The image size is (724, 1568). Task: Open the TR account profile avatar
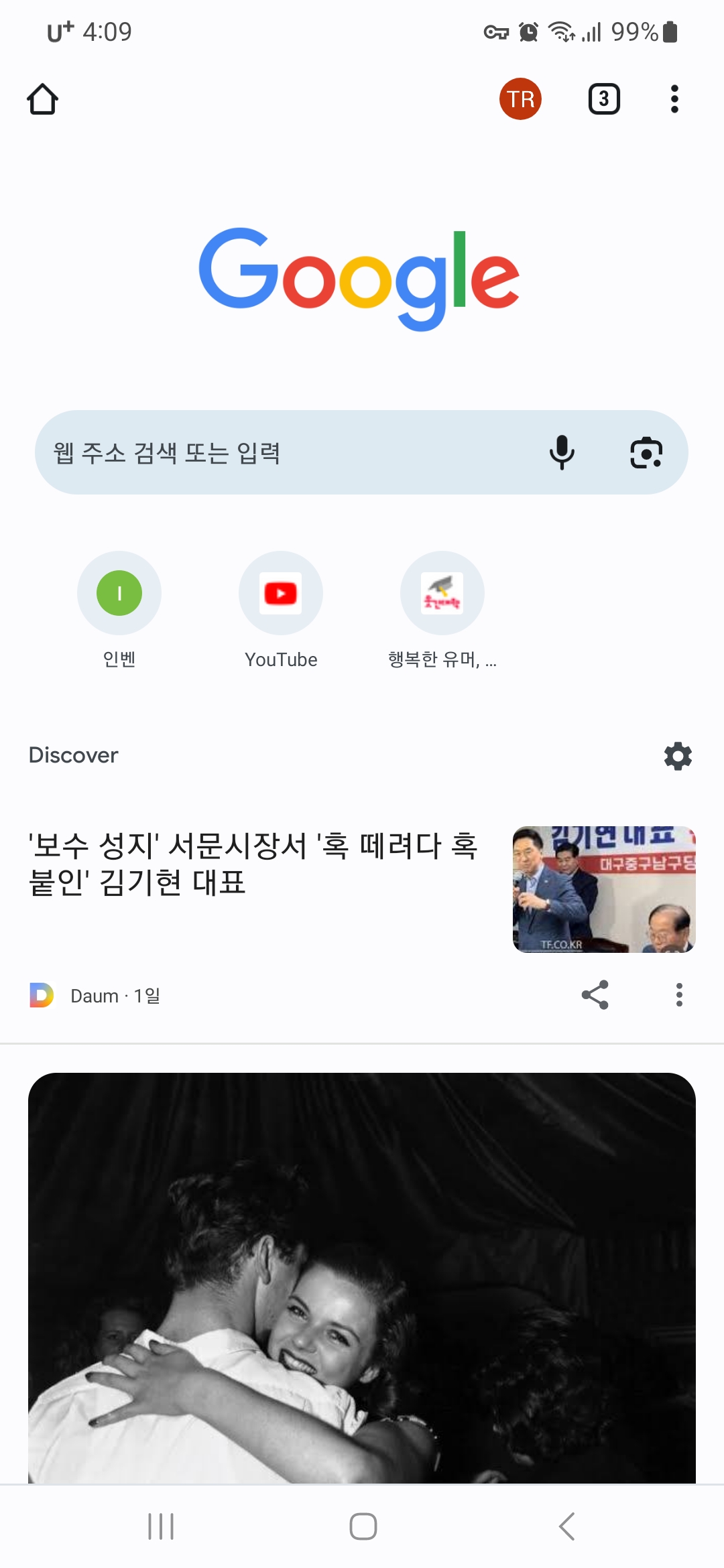click(520, 99)
